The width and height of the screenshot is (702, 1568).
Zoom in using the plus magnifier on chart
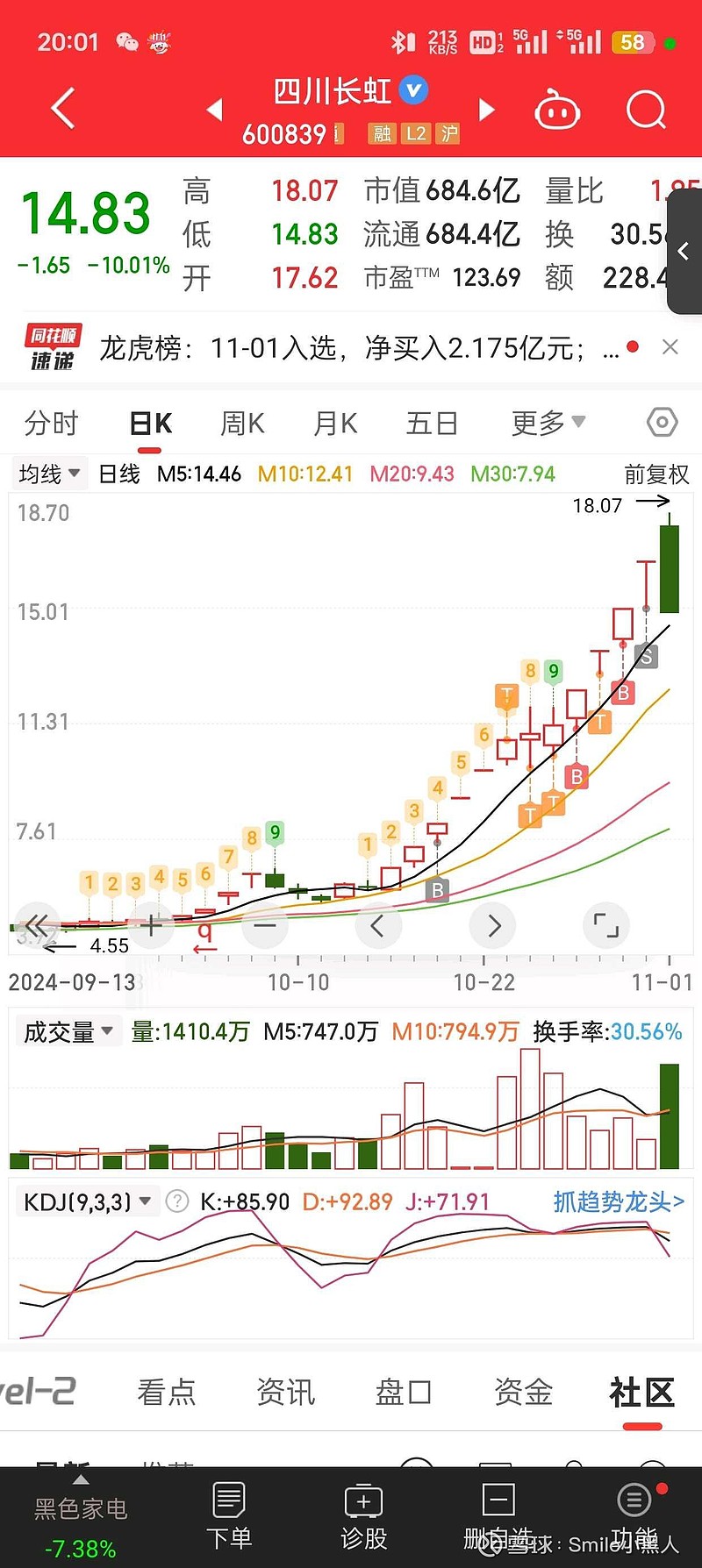click(x=150, y=925)
